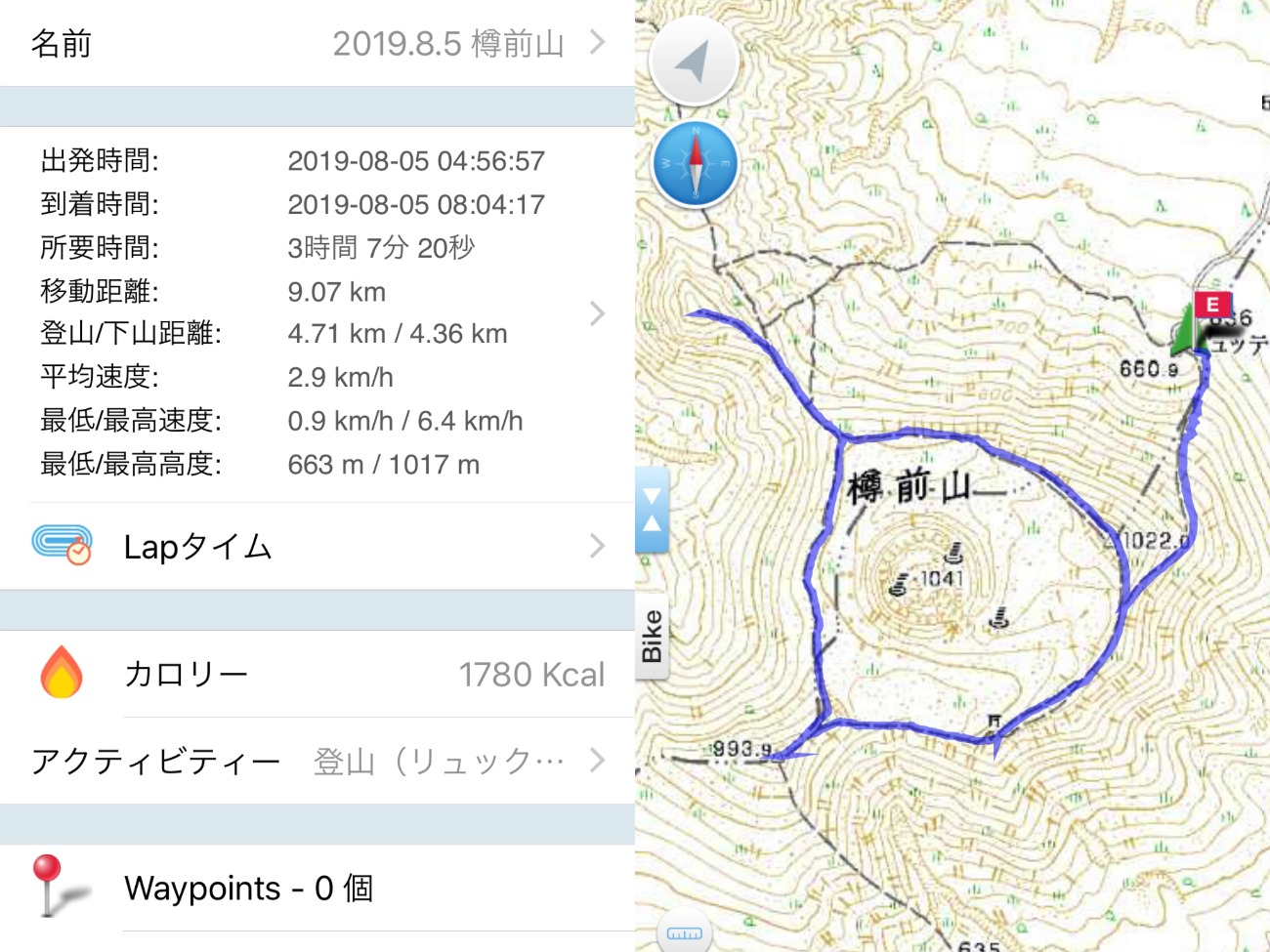Tap the ruler measure button on the map
The width and height of the screenshot is (1270, 952).
[683, 932]
